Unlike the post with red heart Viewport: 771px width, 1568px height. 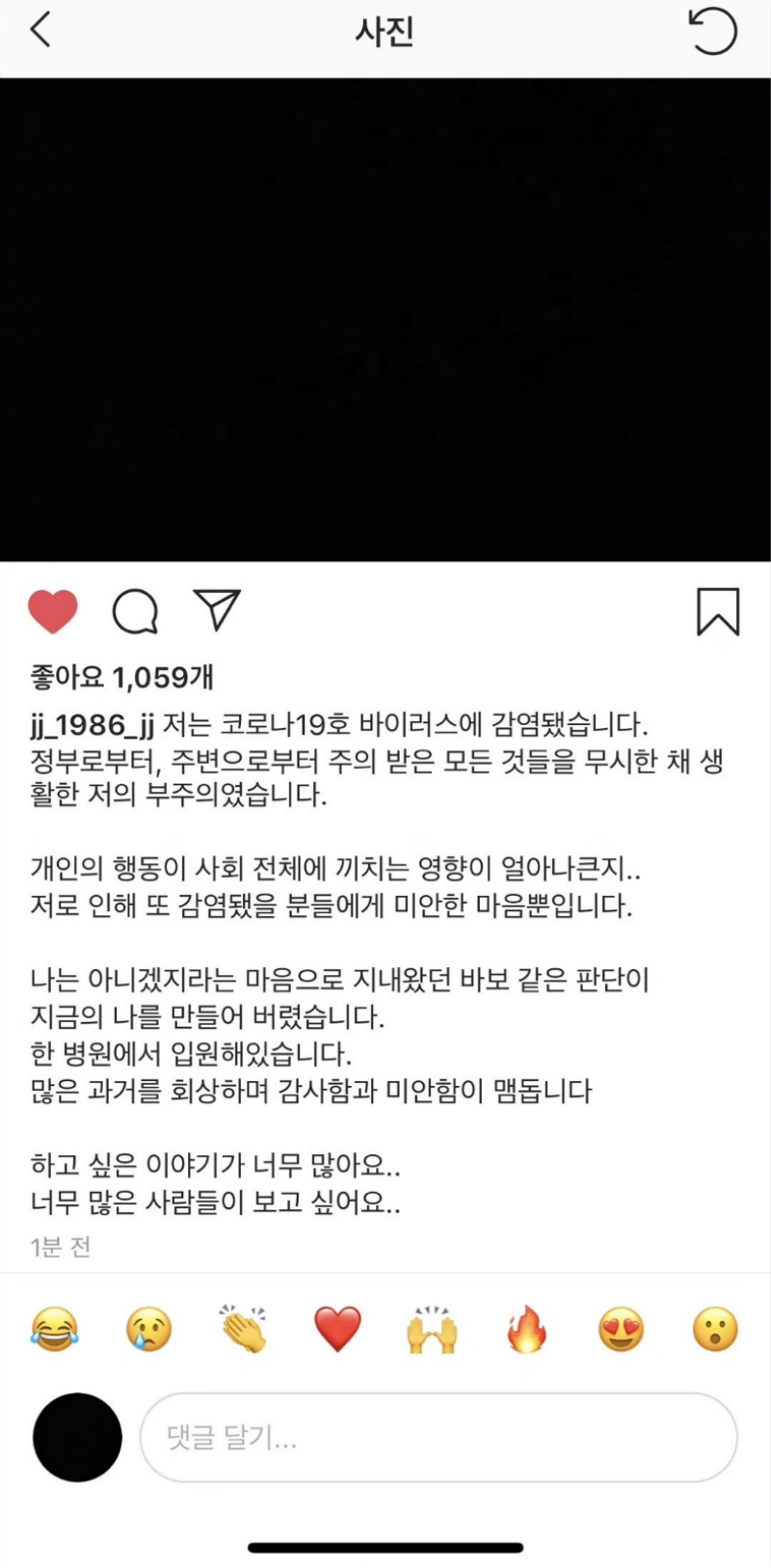(x=52, y=611)
